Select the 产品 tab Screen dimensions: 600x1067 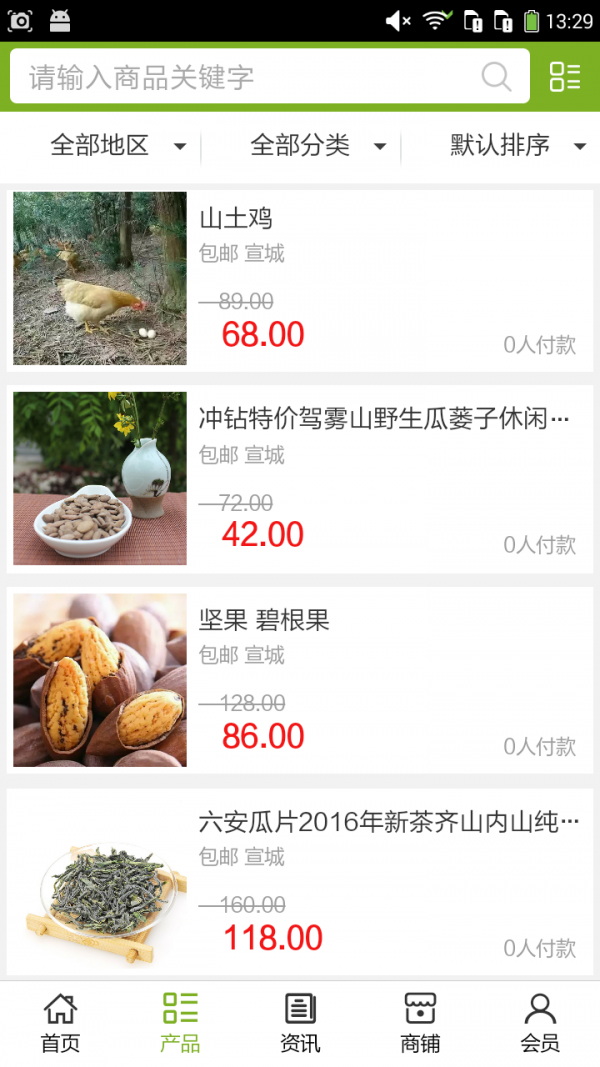180,1023
